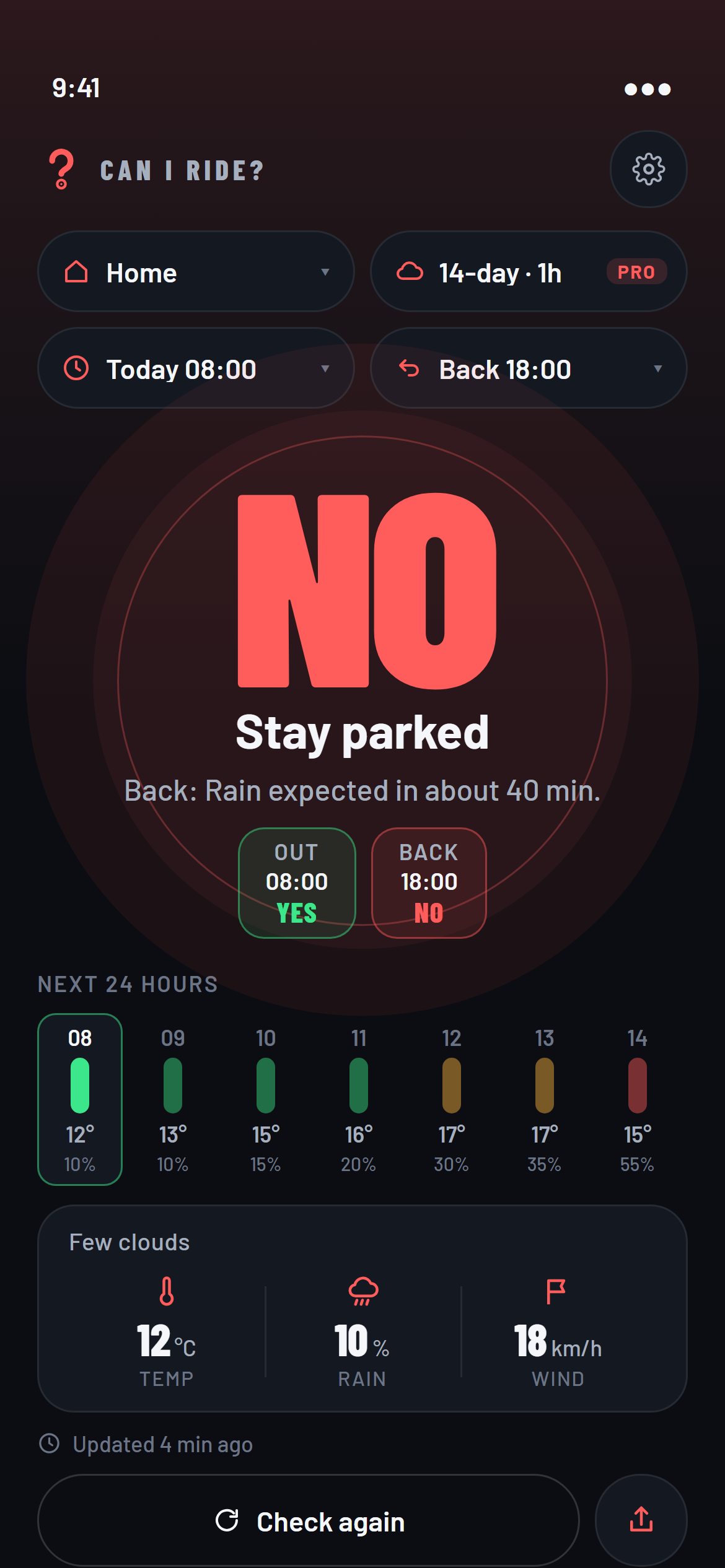Select the 11 hour forecast
The width and height of the screenshot is (725, 1568).
coord(359,1099)
